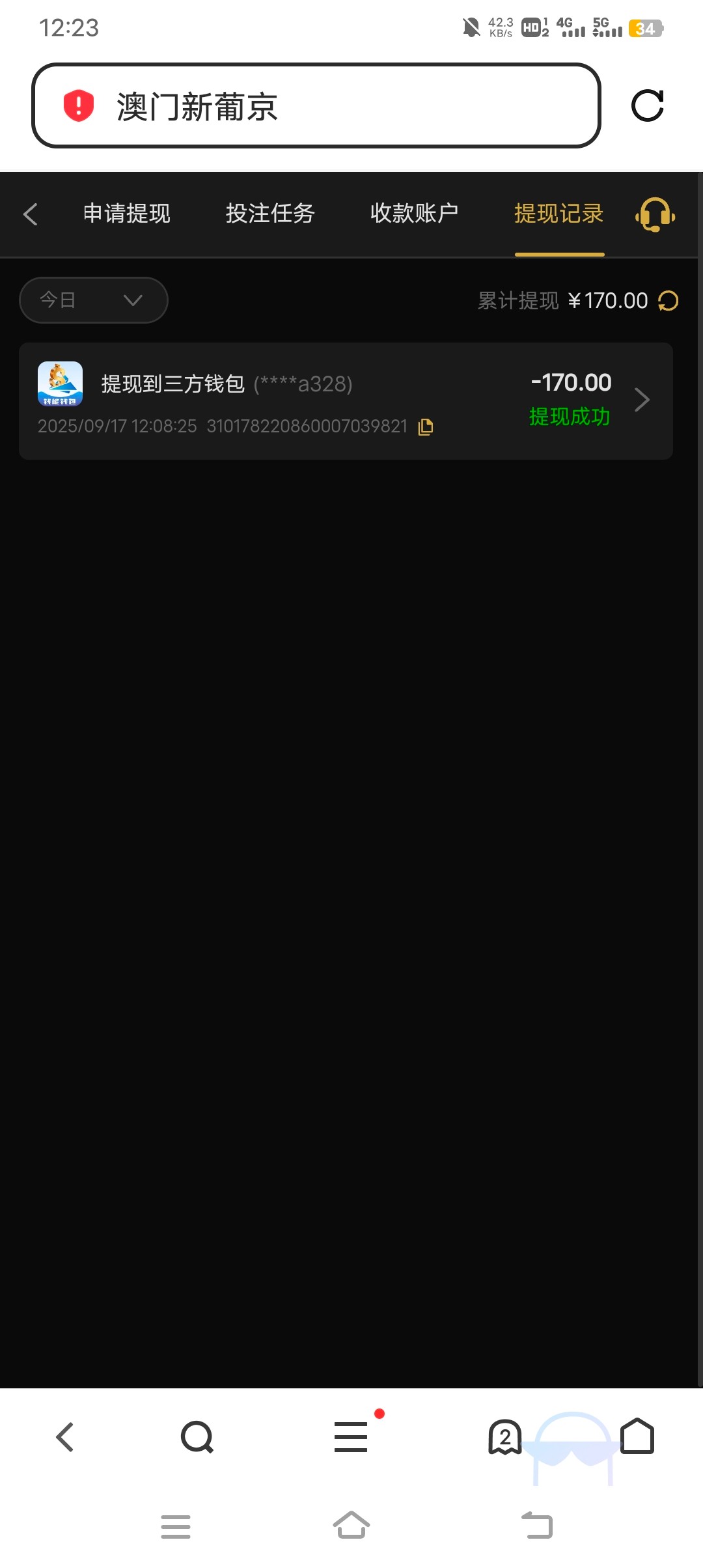Select the 提现记录 tab

click(559, 214)
